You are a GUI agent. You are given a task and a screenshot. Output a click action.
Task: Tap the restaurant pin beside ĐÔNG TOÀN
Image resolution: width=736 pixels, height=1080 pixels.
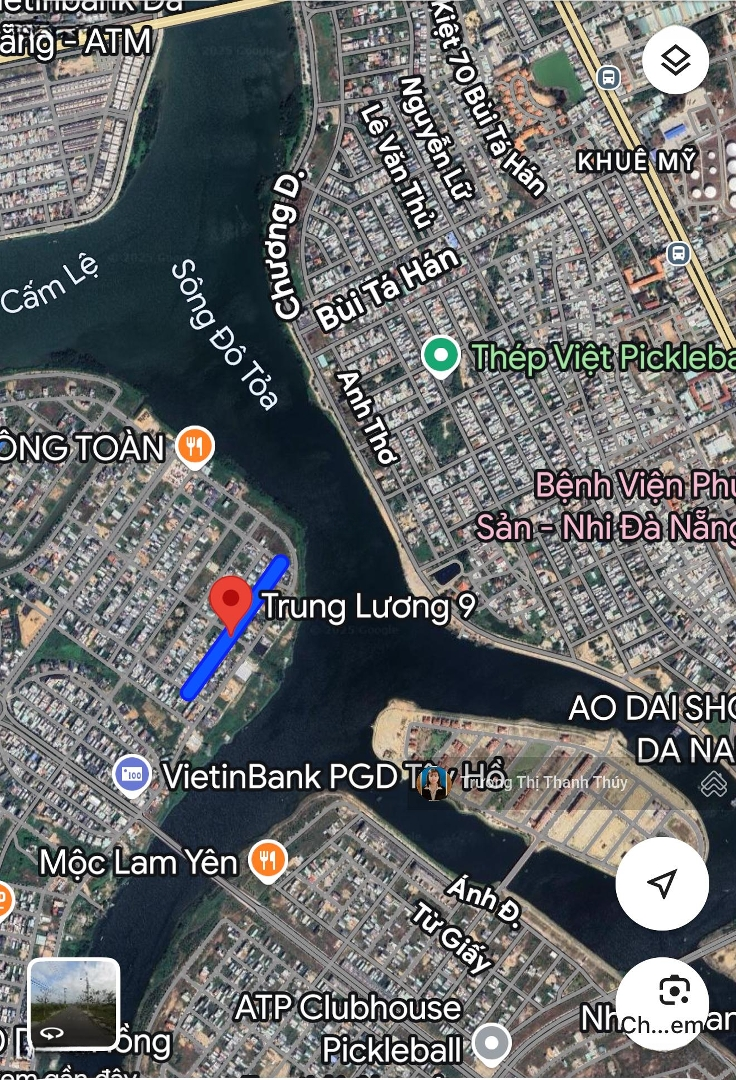[195, 446]
